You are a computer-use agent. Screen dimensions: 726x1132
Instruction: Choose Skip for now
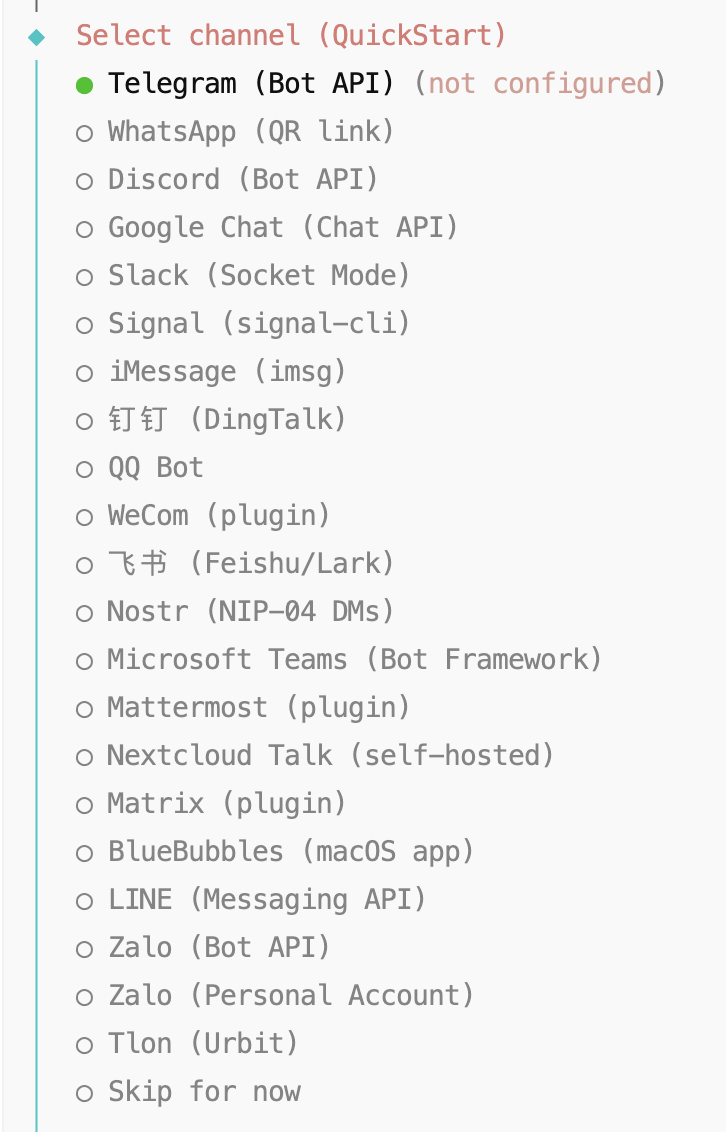point(203,1092)
